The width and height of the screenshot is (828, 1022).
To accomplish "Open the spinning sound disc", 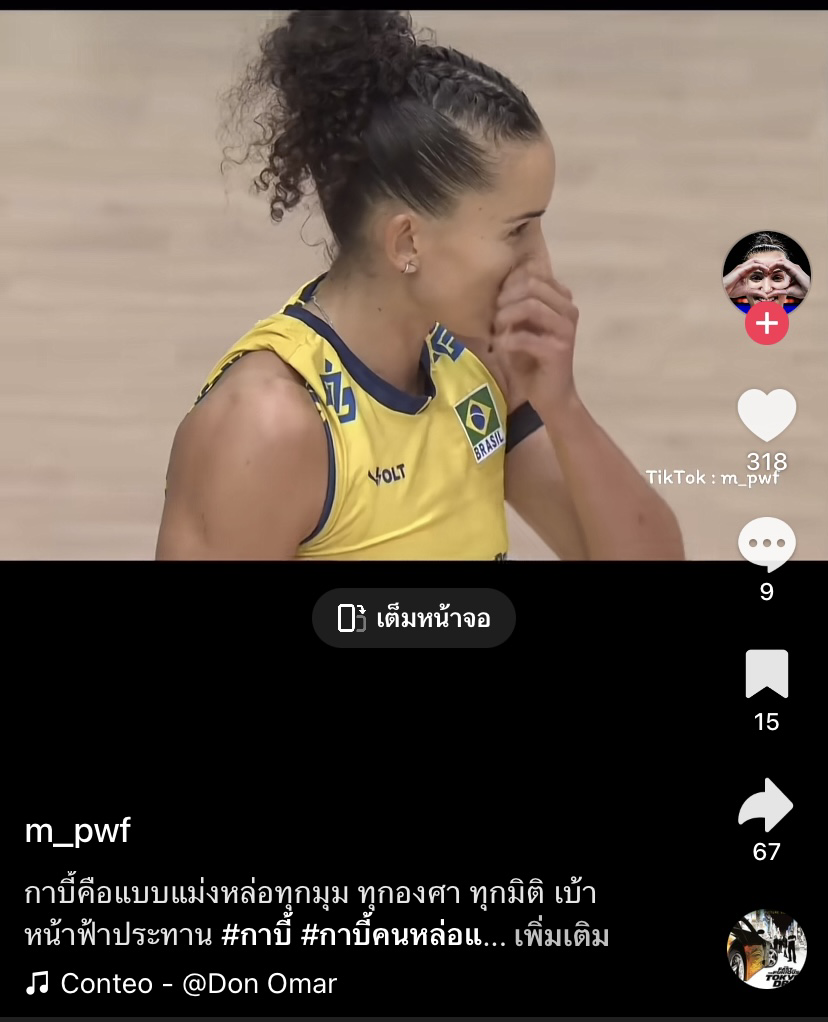I will pyautogui.click(x=766, y=949).
